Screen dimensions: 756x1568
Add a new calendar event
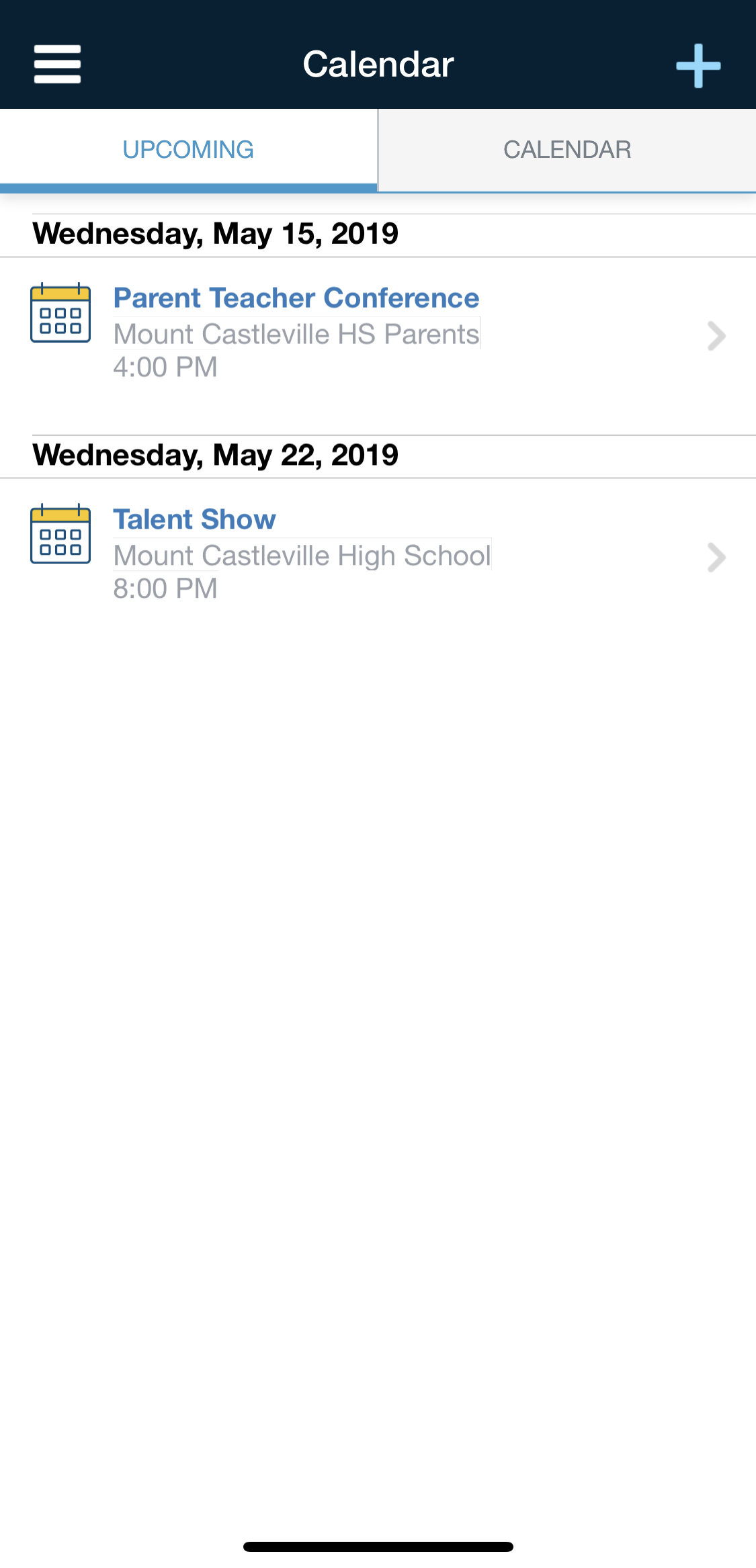pos(698,66)
